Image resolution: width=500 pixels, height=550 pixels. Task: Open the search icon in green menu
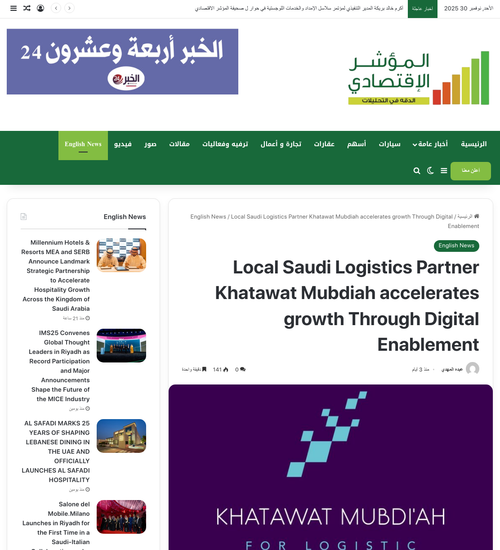click(416, 171)
